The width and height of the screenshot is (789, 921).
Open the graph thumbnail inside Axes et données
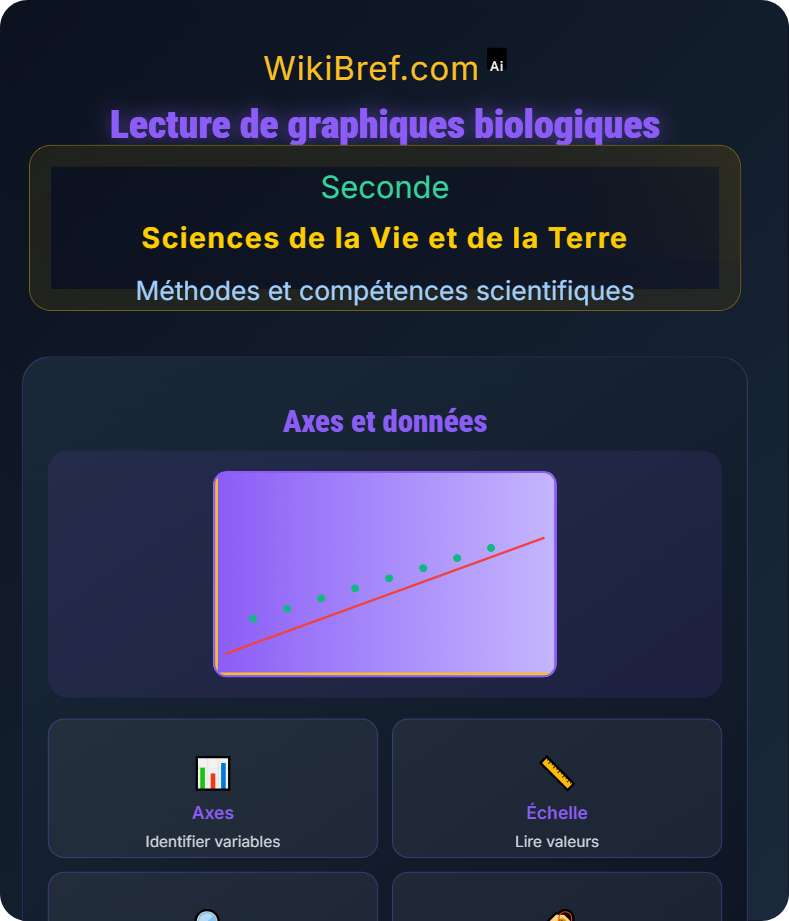(x=383, y=573)
